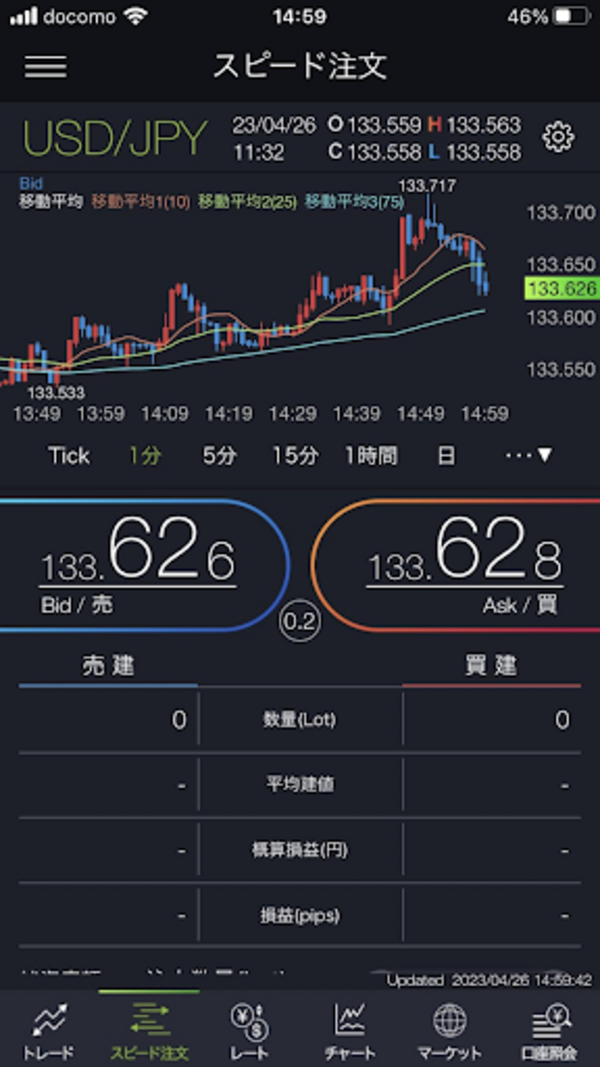Switch chart to 日 timeframe
This screenshot has width=600, height=1067.
(x=446, y=456)
